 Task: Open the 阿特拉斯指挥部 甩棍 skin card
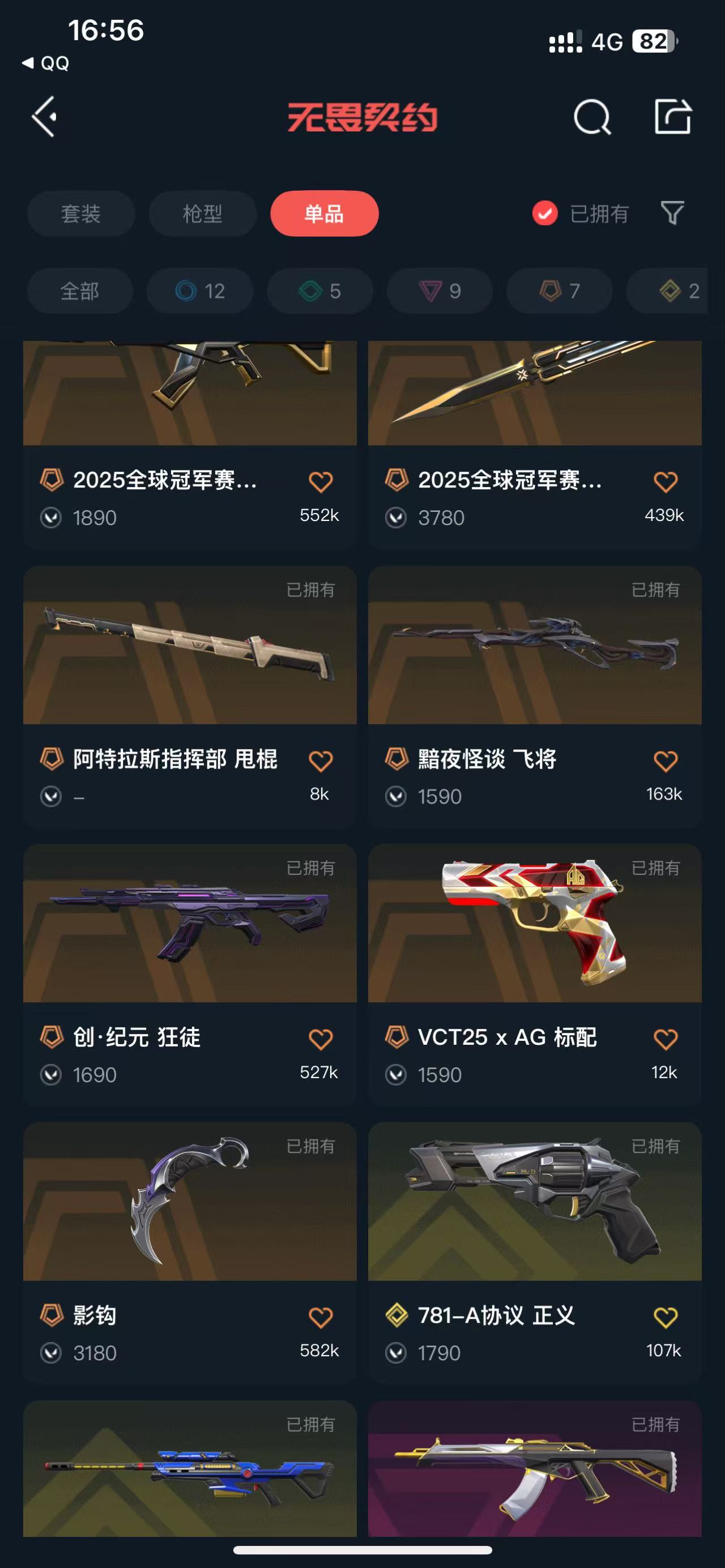tap(189, 669)
